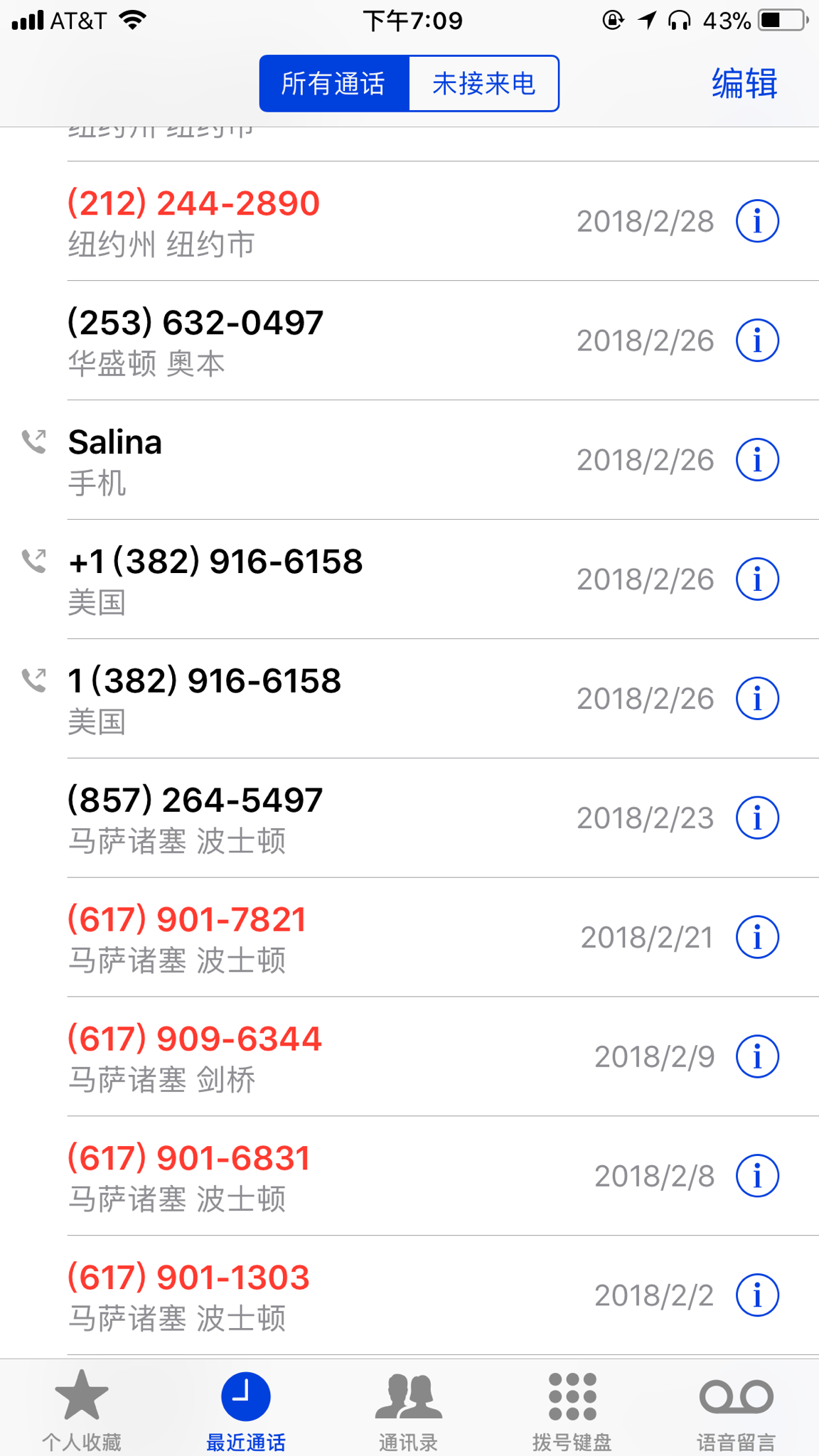This screenshot has height=1456, width=819.
Task: Call (857) 264-5497 in Boston
Action: (x=284, y=818)
